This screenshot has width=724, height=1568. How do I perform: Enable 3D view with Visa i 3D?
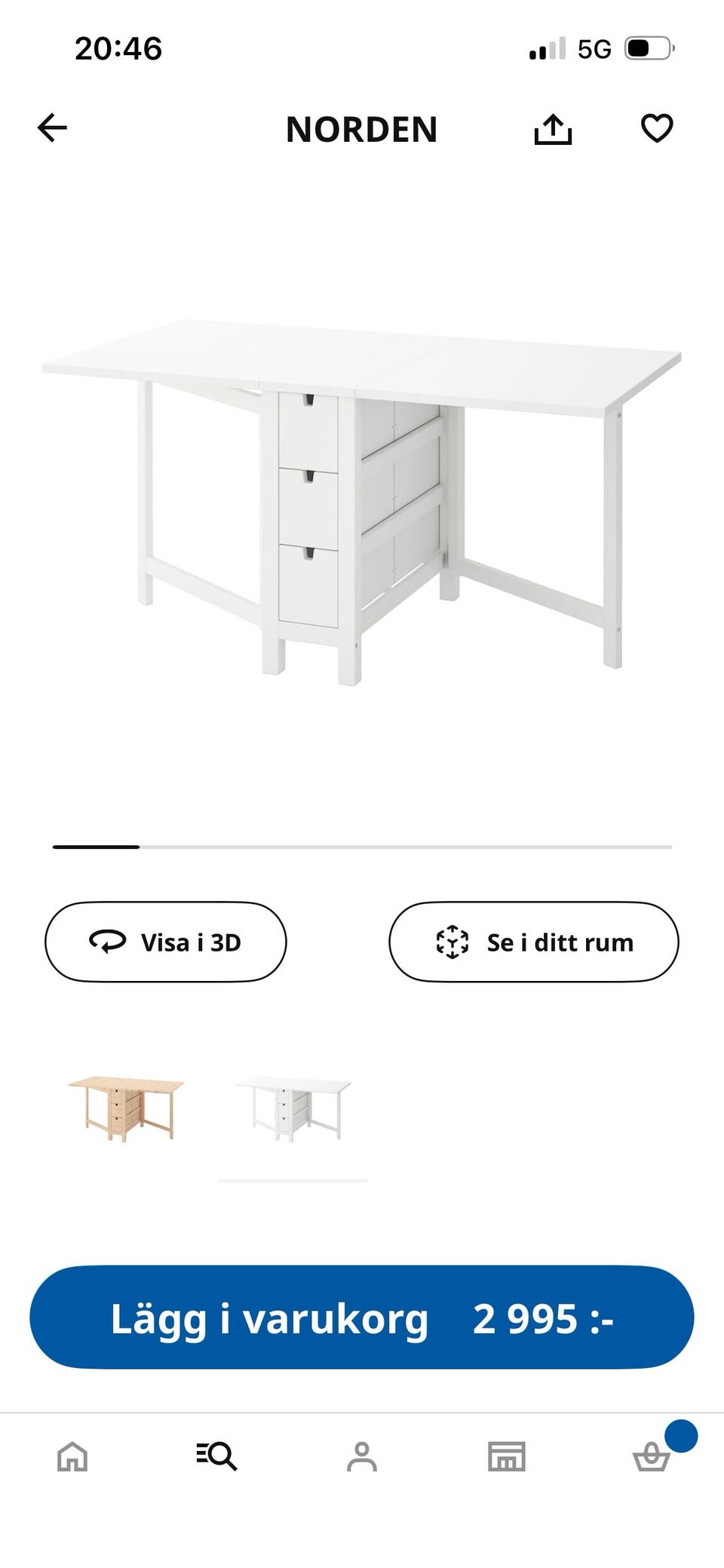167,941
